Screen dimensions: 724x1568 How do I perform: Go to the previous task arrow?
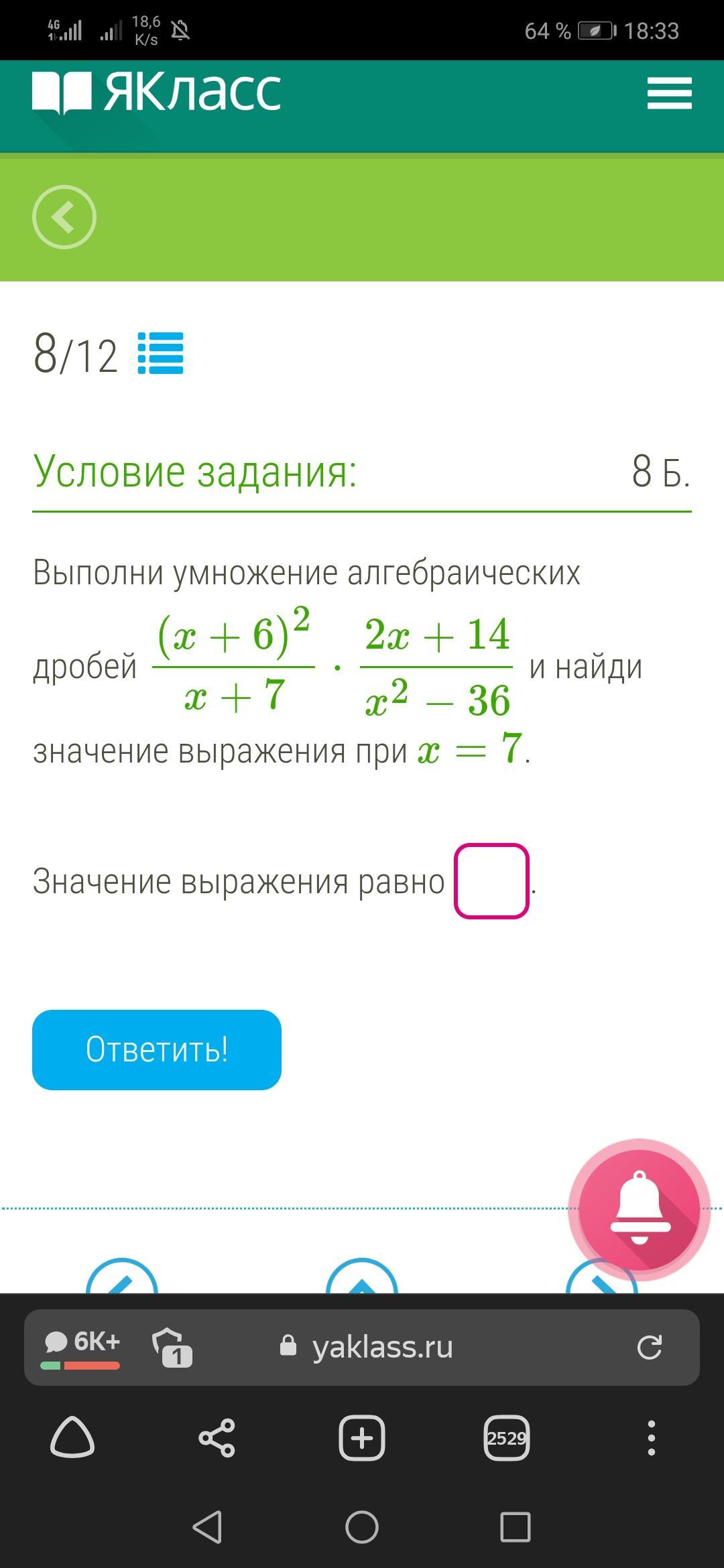pos(122,1279)
